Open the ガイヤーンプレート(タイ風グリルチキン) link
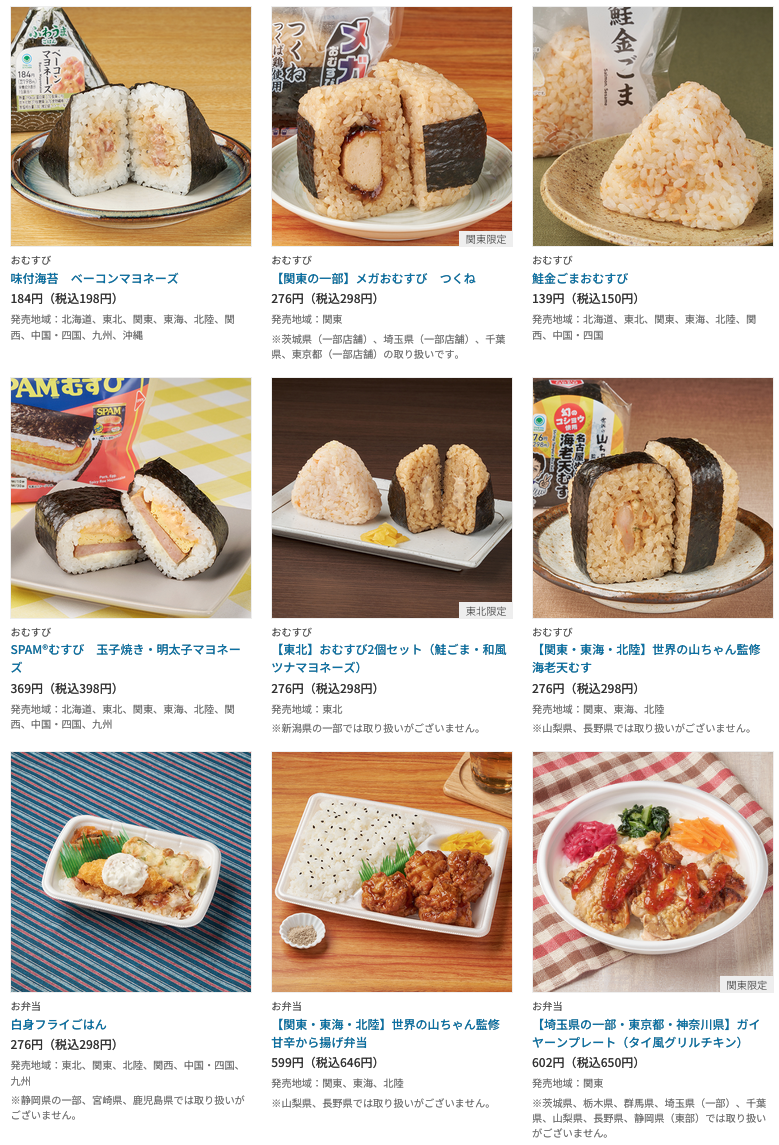Viewport: 779px width, 1145px height. pos(645,1033)
